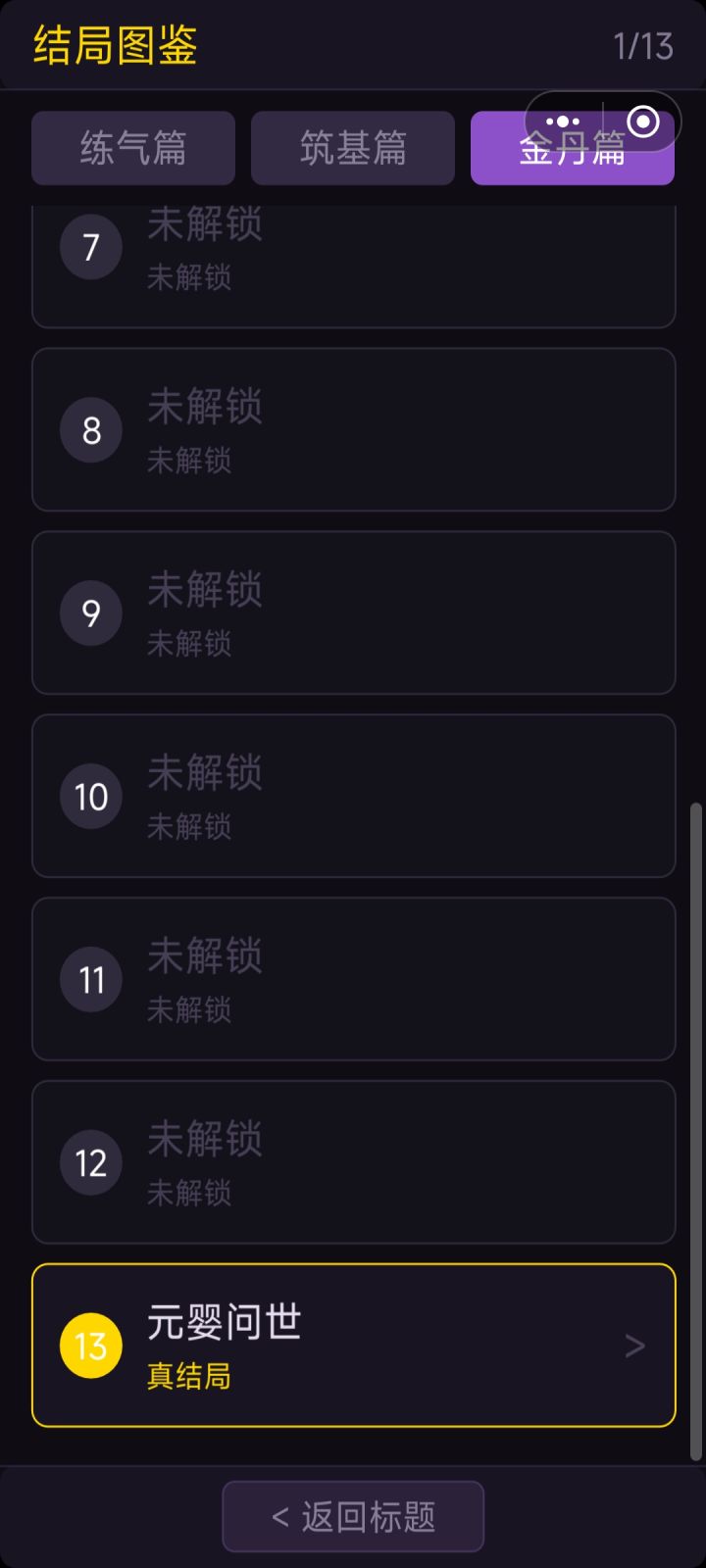Select the highlighted 金丹篇 tab
The height and width of the screenshot is (1568, 706).
tap(572, 148)
